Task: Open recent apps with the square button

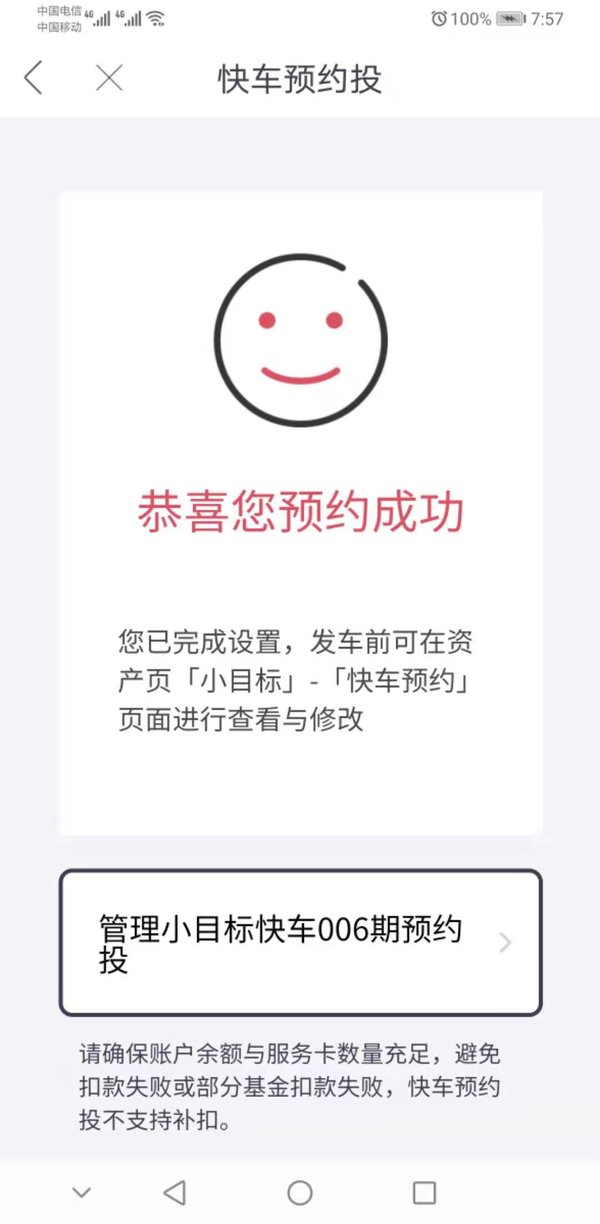Action: tap(424, 1192)
